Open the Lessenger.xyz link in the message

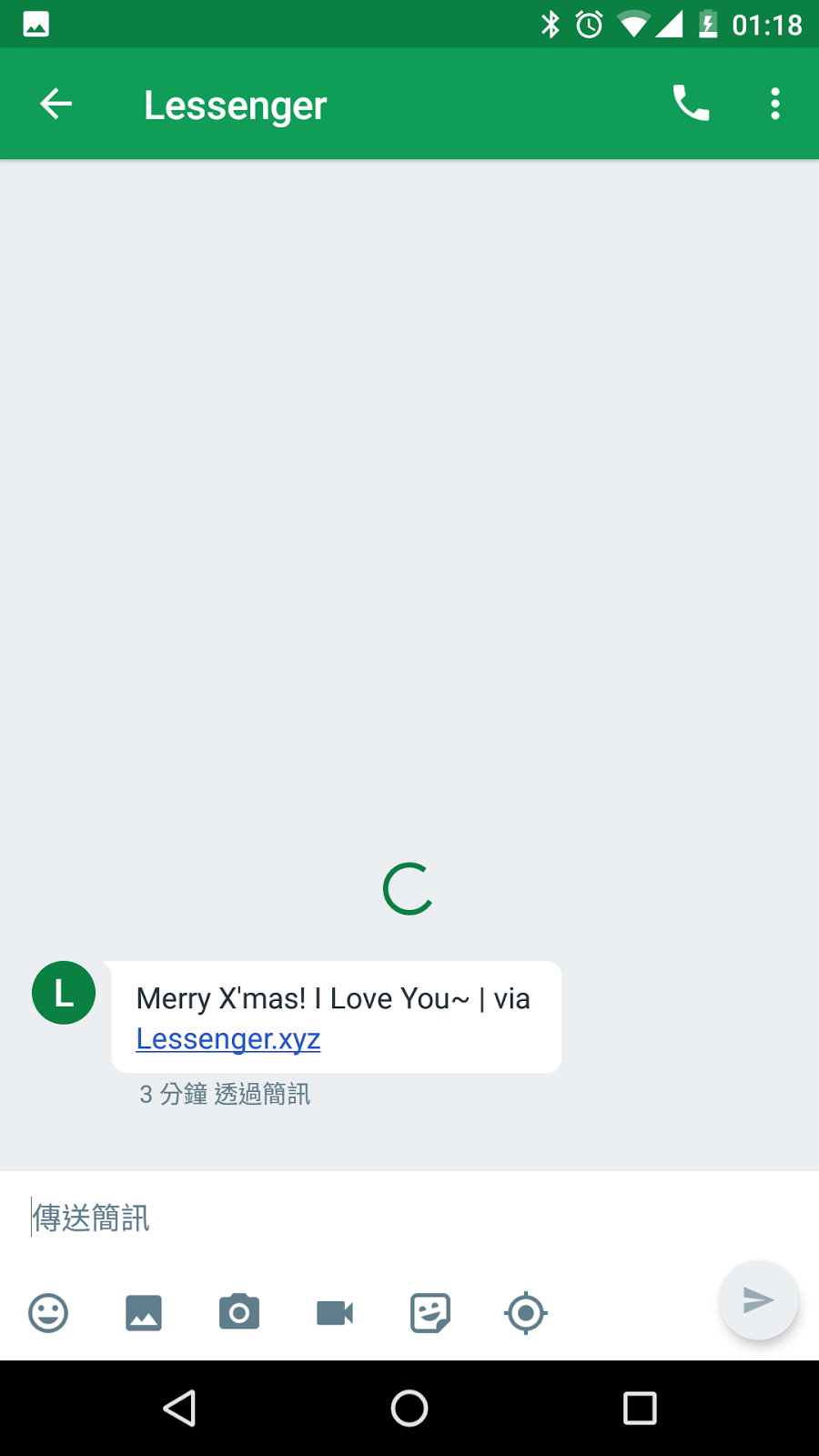pyautogui.click(x=228, y=1038)
